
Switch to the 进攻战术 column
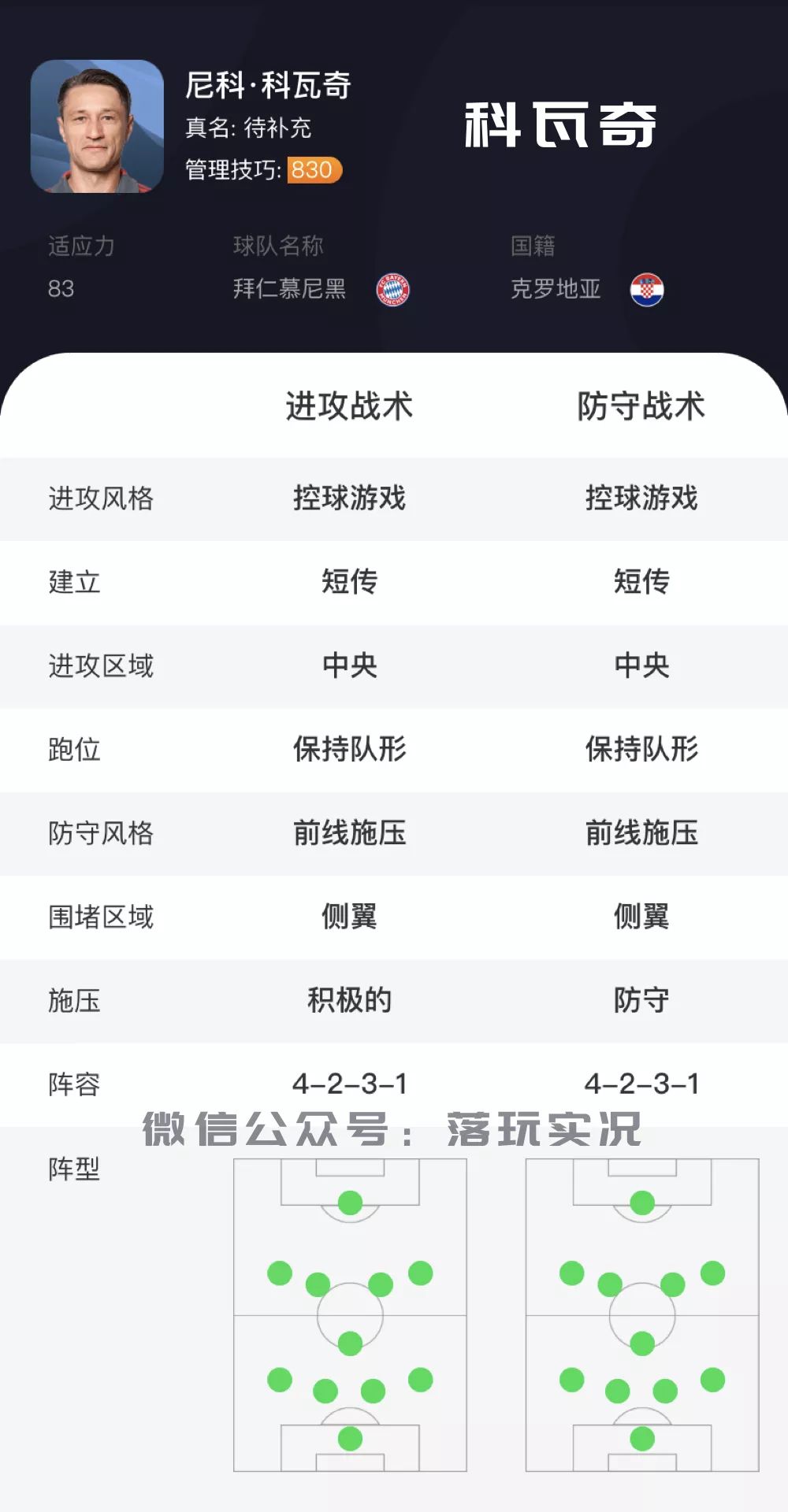350,408
